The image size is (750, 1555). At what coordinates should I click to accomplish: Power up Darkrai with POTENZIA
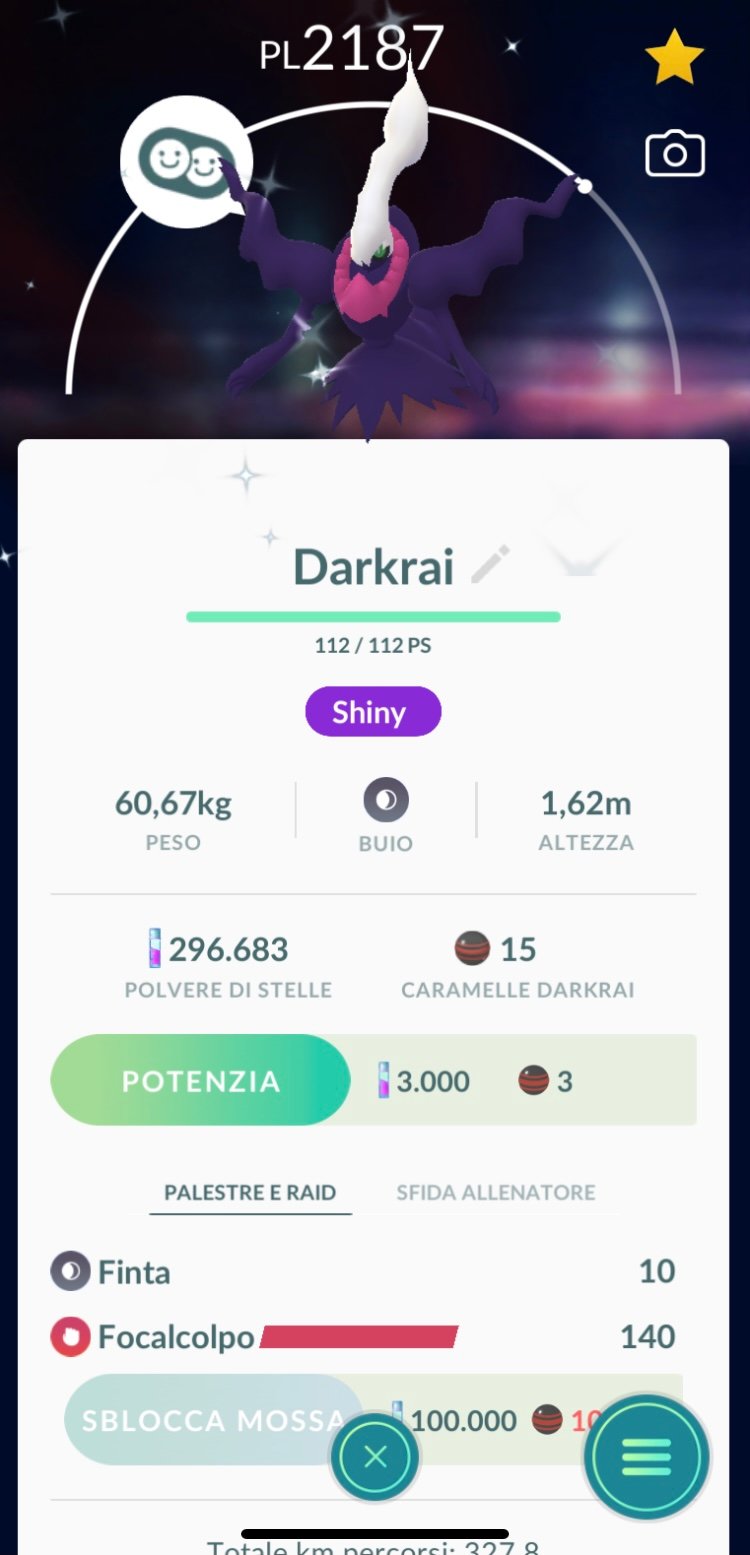pos(200,1081)
